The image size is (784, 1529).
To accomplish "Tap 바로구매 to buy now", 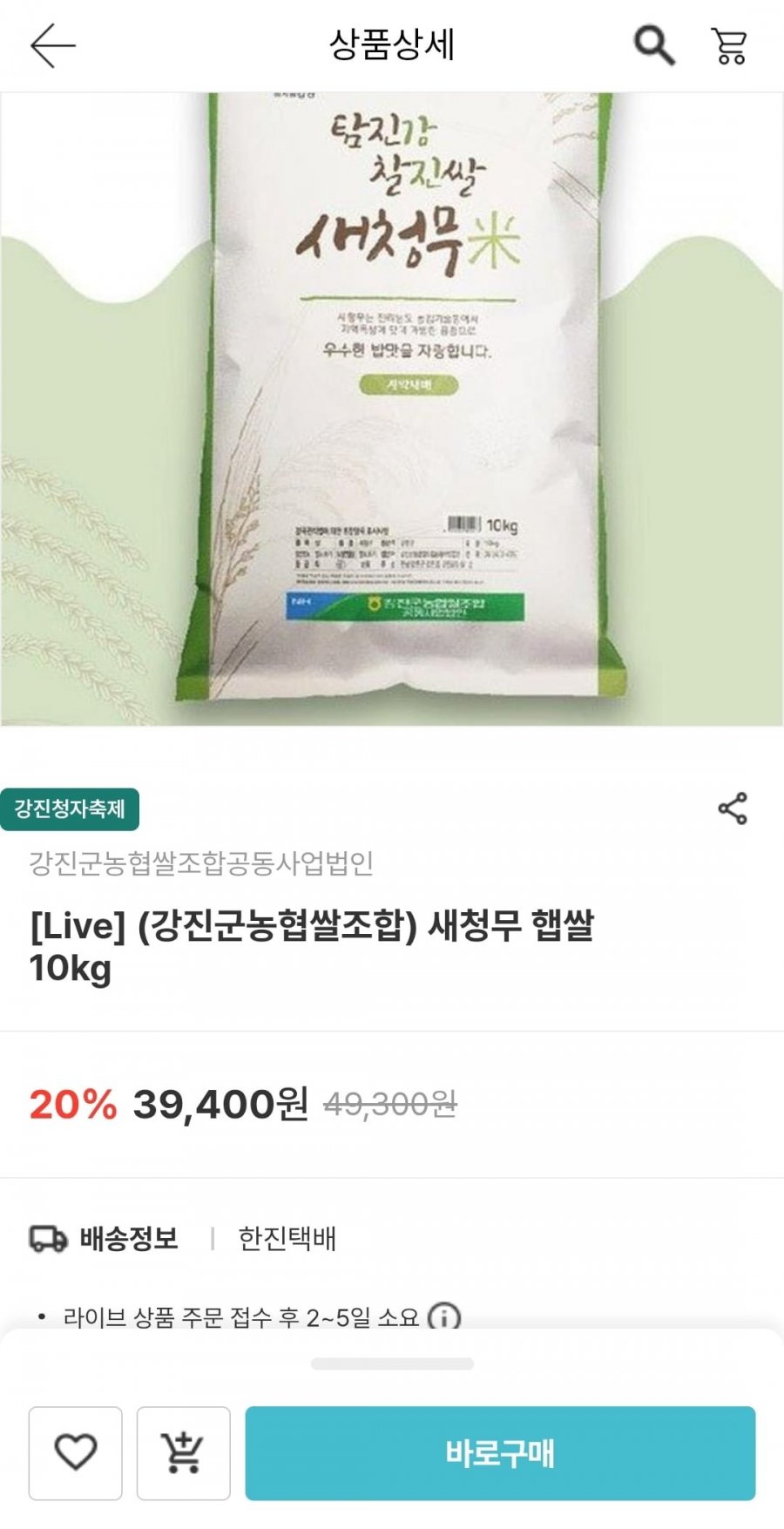I will (x=500, y=1452).
